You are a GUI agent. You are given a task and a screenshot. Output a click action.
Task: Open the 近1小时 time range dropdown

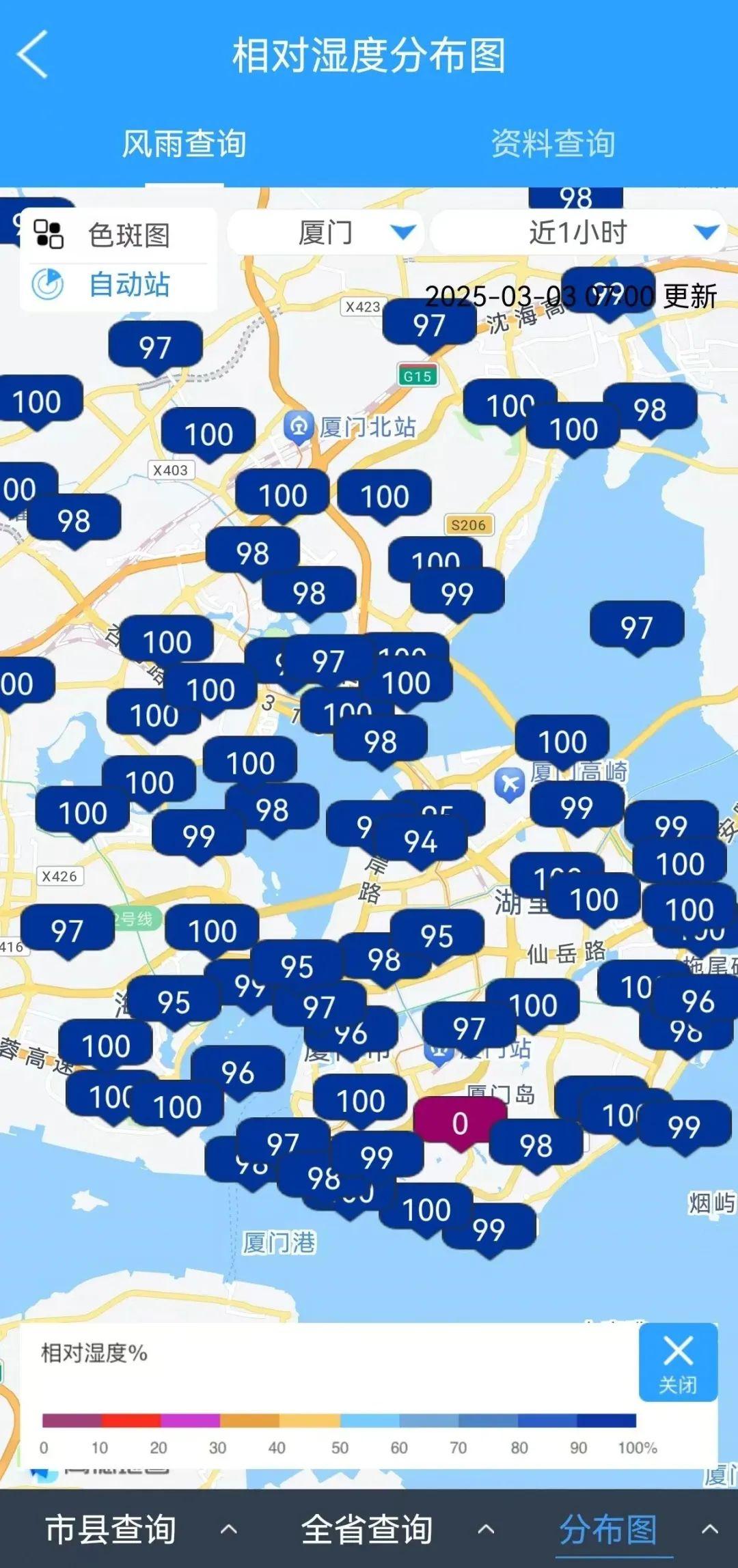coord(578,232)
